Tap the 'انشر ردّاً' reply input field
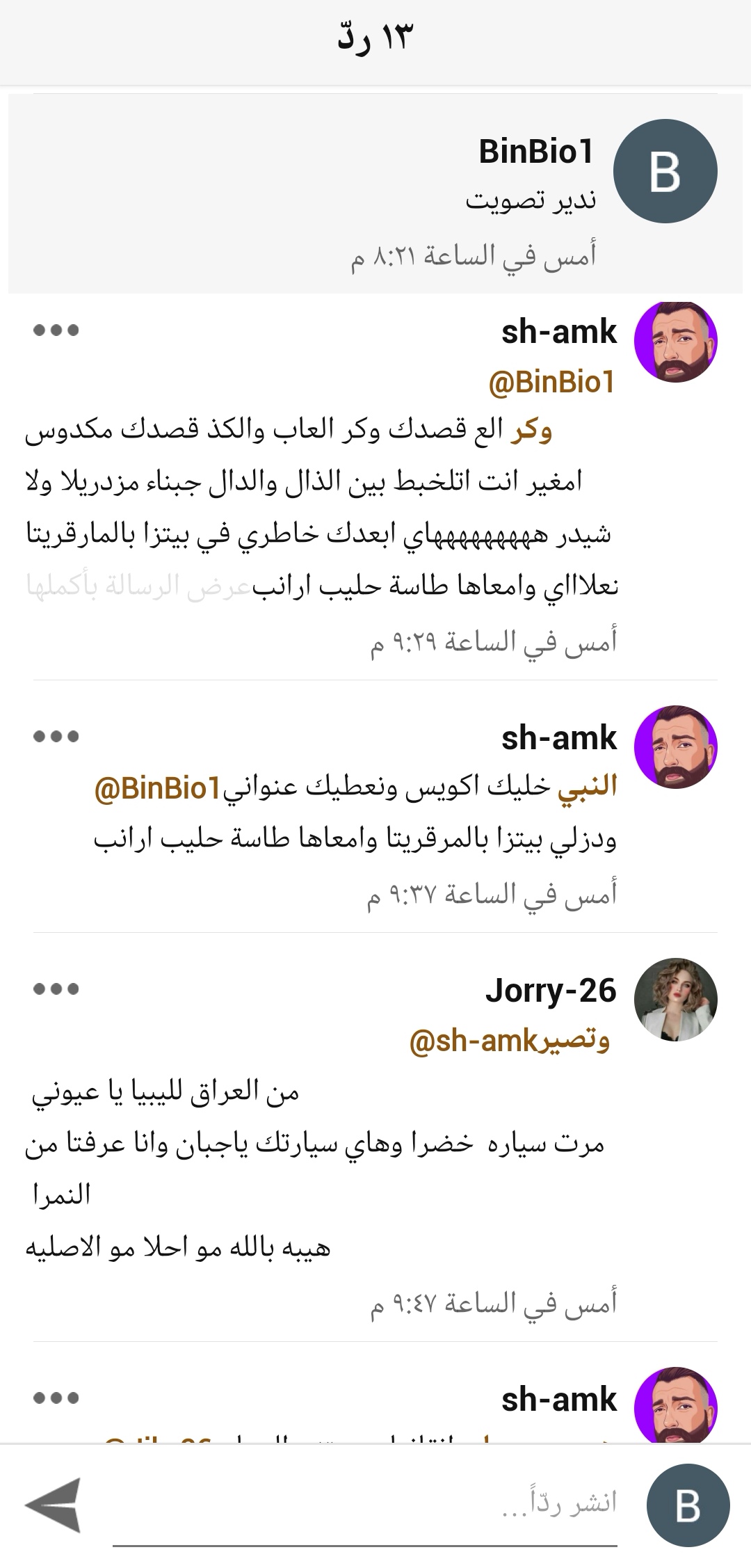This screenshot has width=751, height=1568. (x=365, y=1504)
